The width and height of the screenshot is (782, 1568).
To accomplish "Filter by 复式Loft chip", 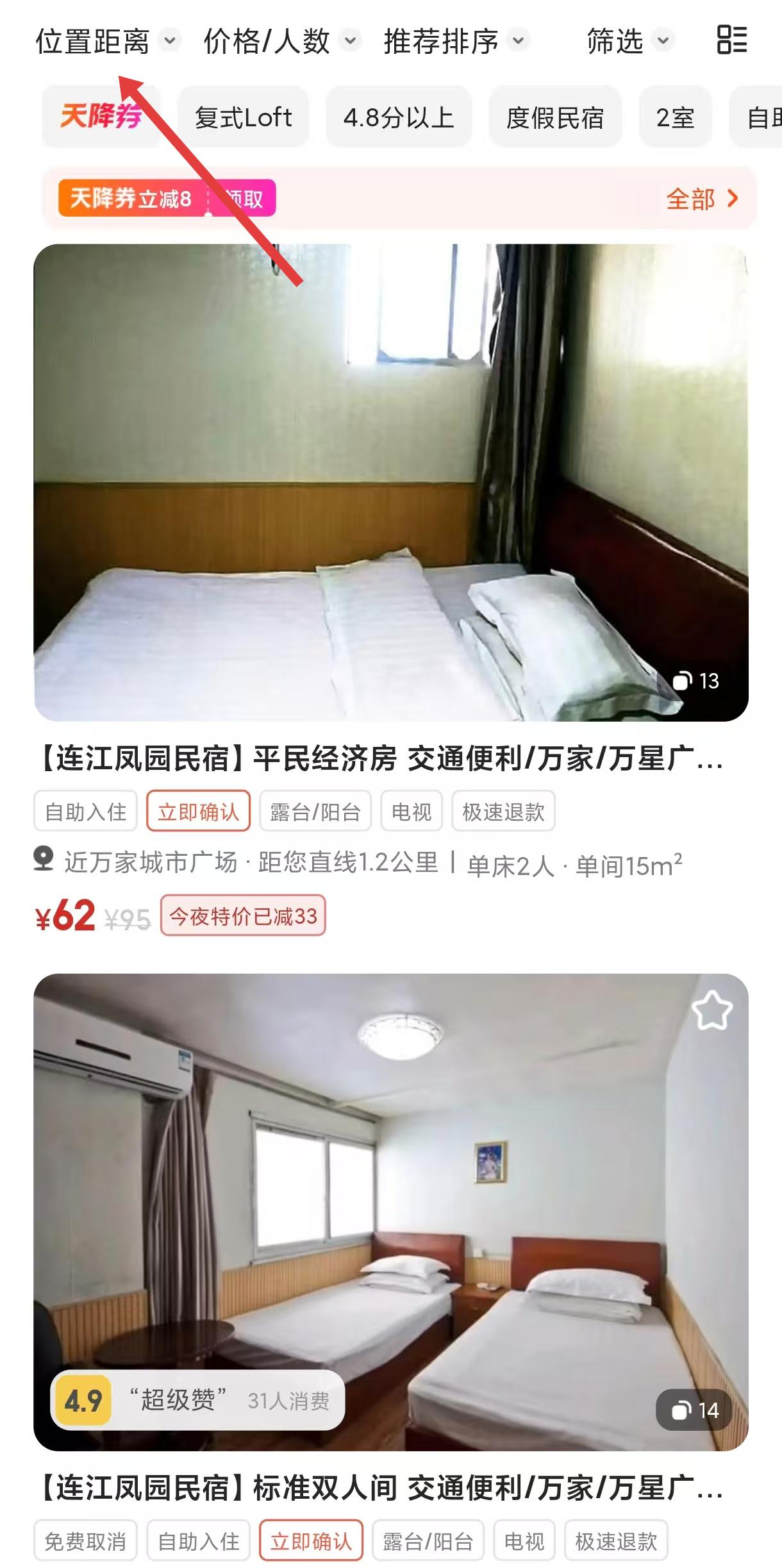I will pos(243,118).
